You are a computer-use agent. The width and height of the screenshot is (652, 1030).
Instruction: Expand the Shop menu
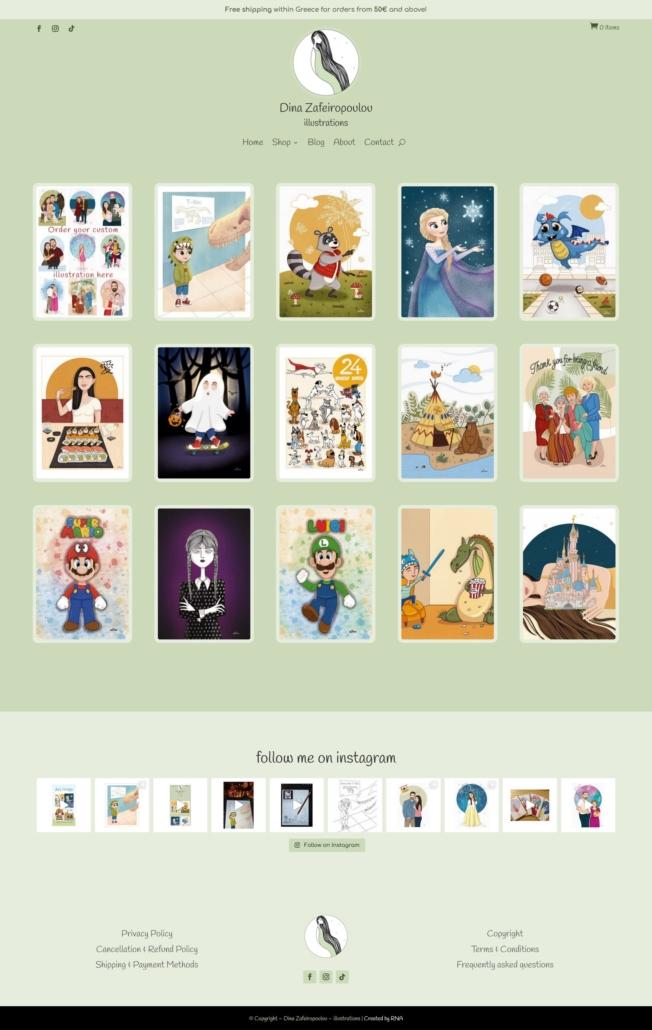click(x=284, y=142)
